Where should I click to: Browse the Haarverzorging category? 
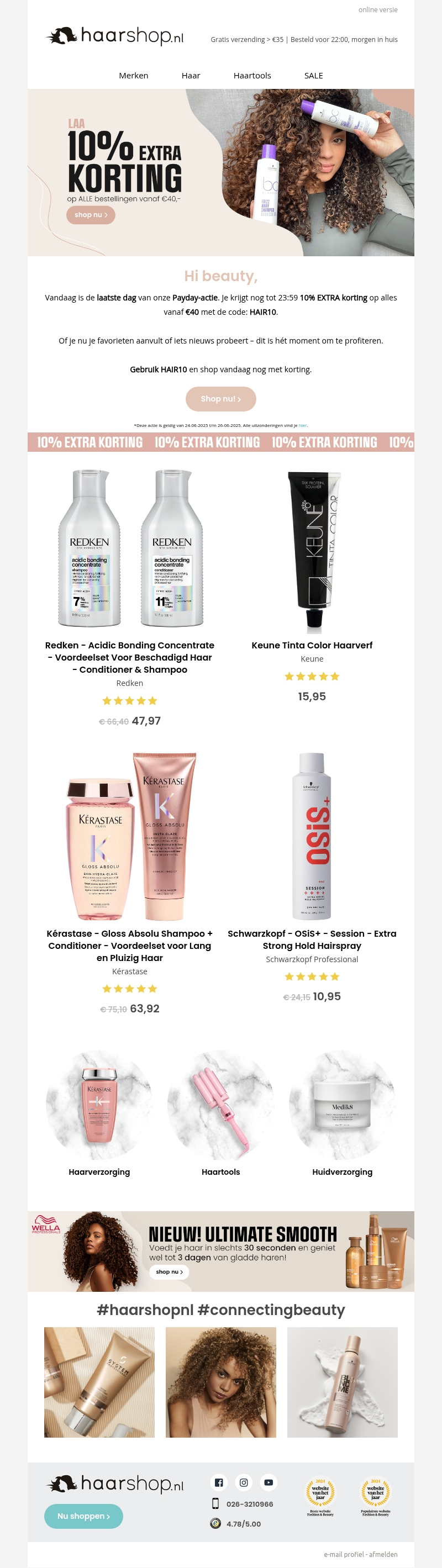click(x=99, y=1172)
